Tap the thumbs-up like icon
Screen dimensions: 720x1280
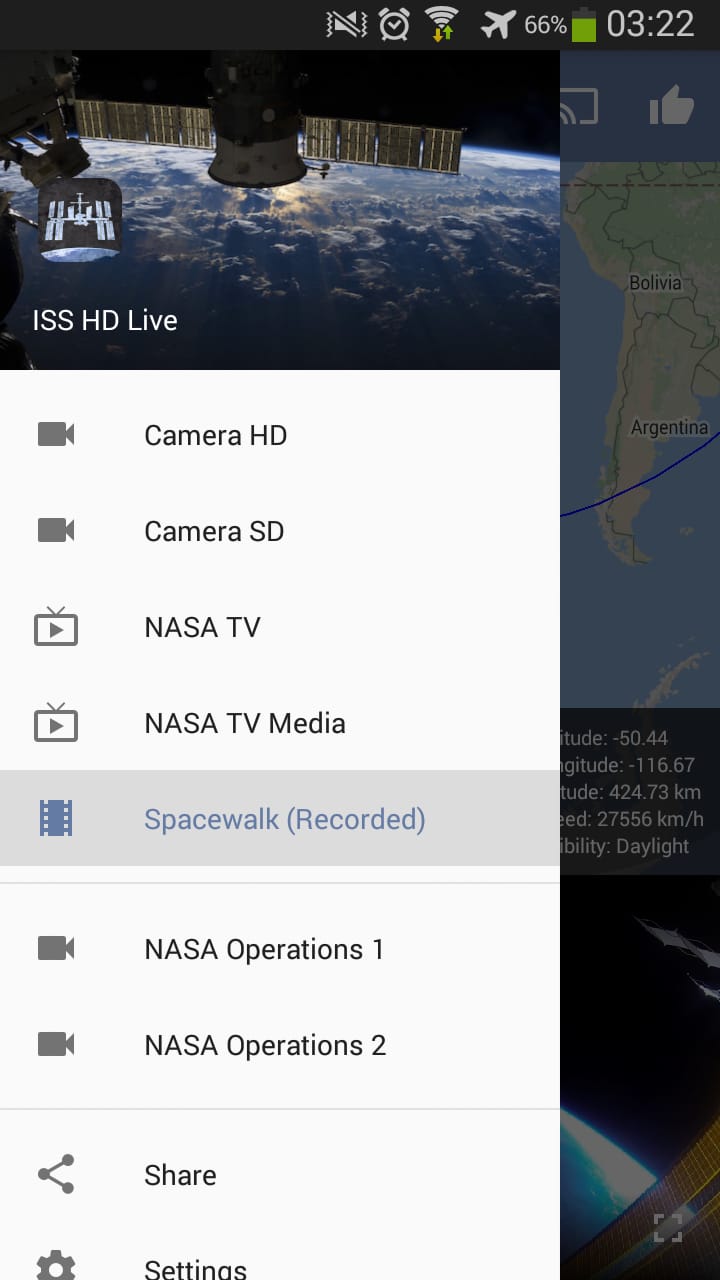tap(668, 108)
